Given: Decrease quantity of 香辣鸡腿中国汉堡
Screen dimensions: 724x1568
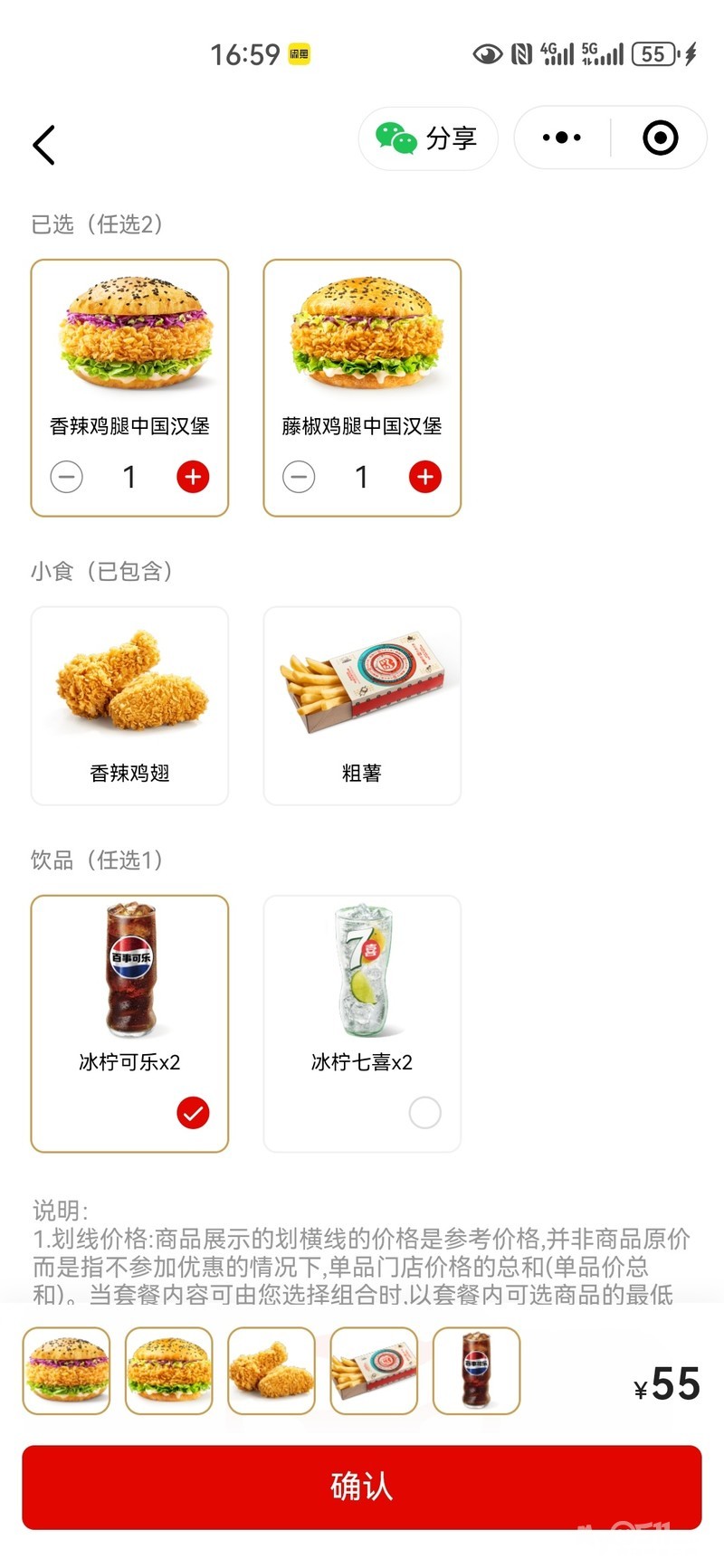Looking at the screenshot, I should point(66,477).
